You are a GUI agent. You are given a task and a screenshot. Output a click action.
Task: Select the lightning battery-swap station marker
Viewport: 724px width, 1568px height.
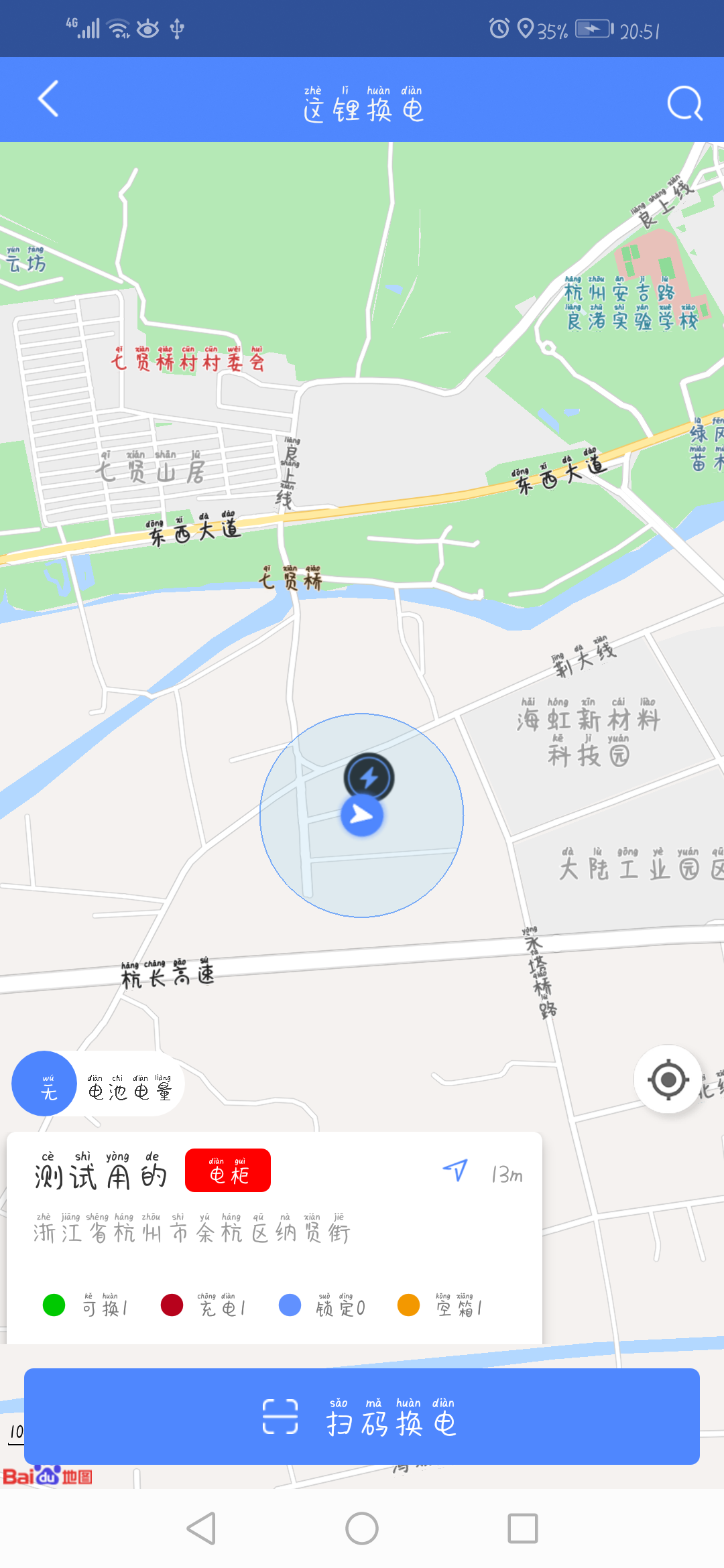click(368, 776)
